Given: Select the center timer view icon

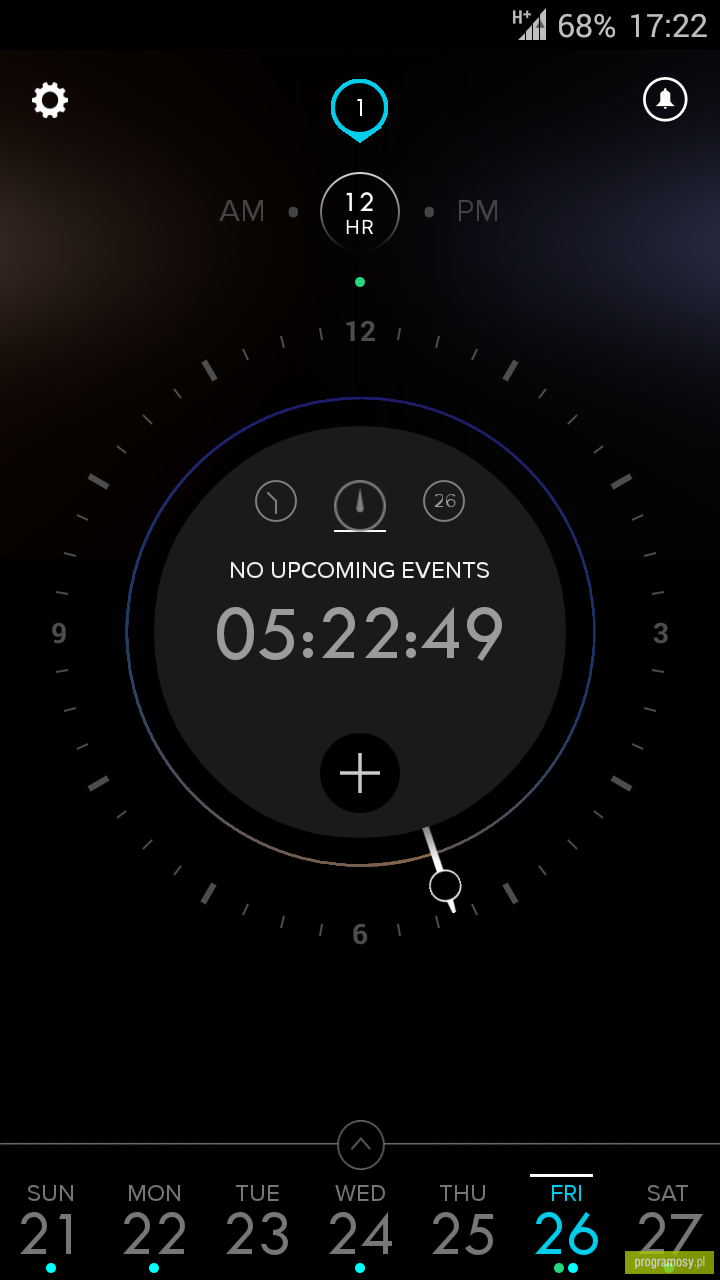Looking at the screenshot, I should tap(360, 505).
